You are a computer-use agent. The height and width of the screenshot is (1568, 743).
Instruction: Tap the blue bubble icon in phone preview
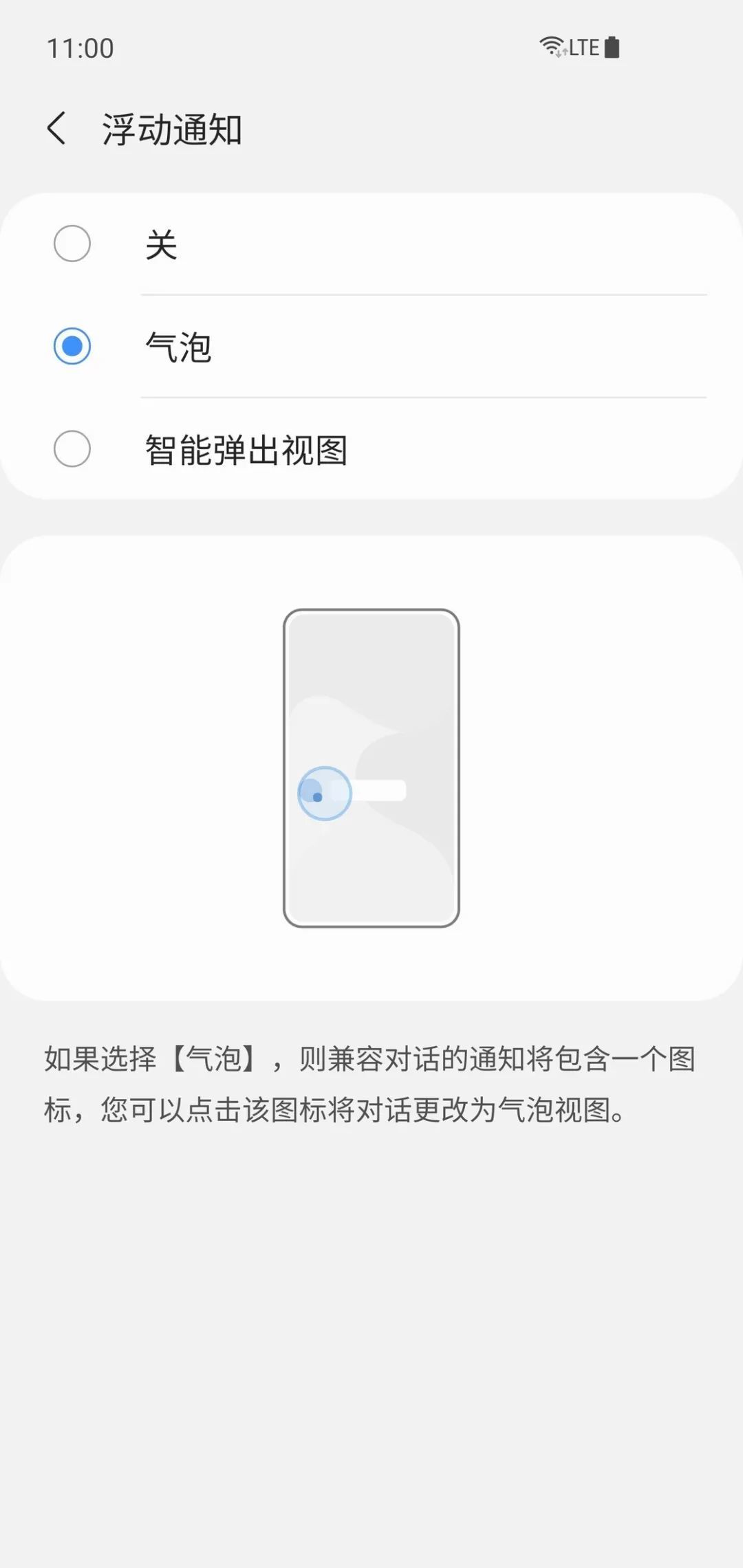tap(323, 792)
